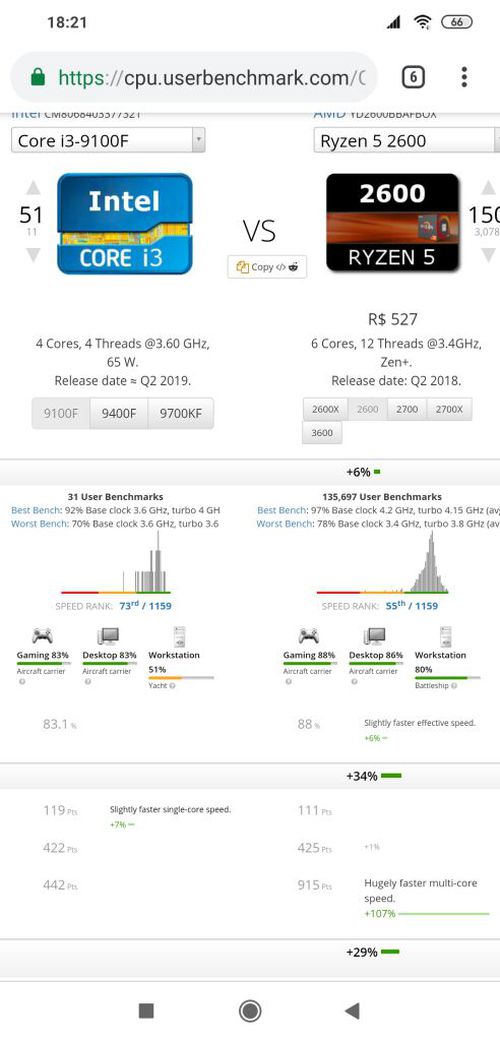
Task: Select the 2700 comparison chip
Action: tap(407, 409)
